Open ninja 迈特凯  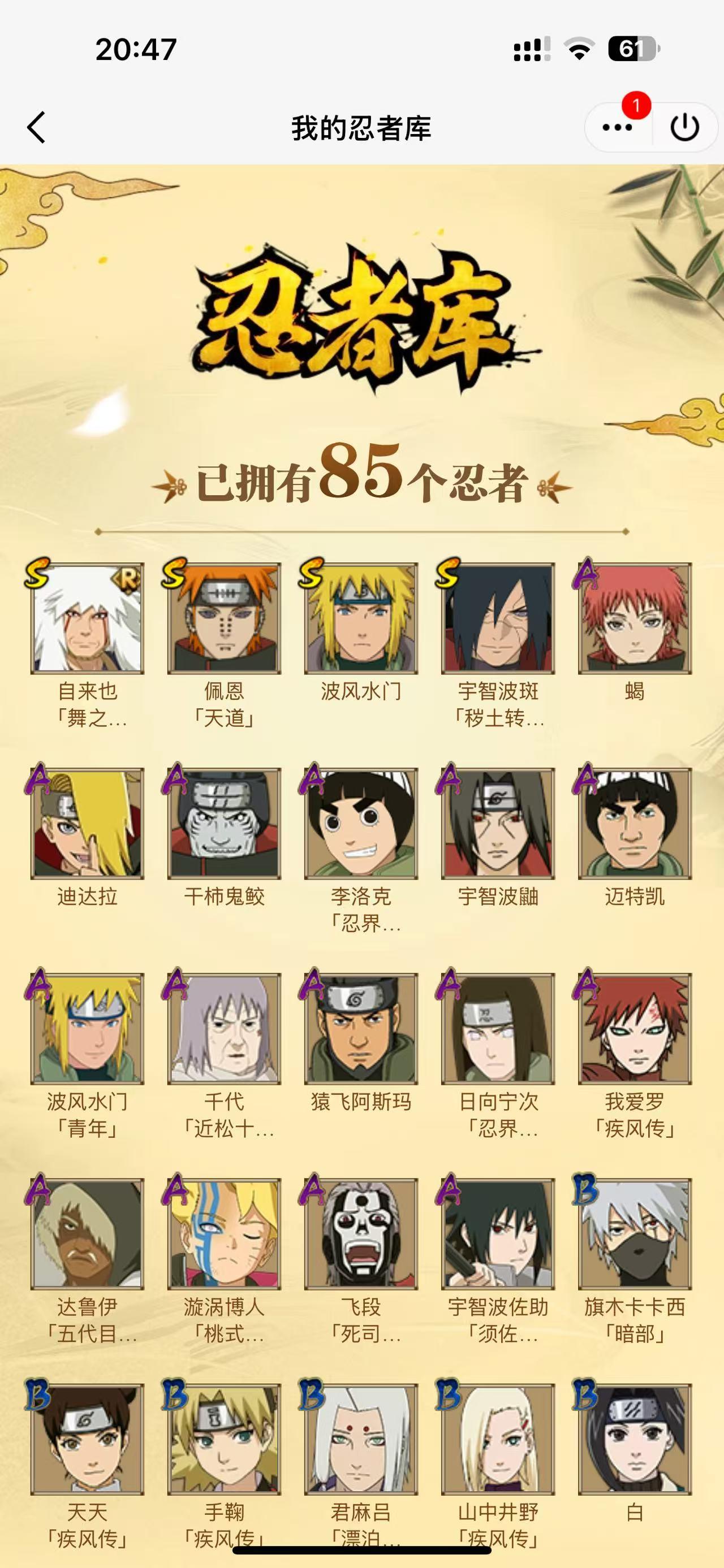pos(635,824)
